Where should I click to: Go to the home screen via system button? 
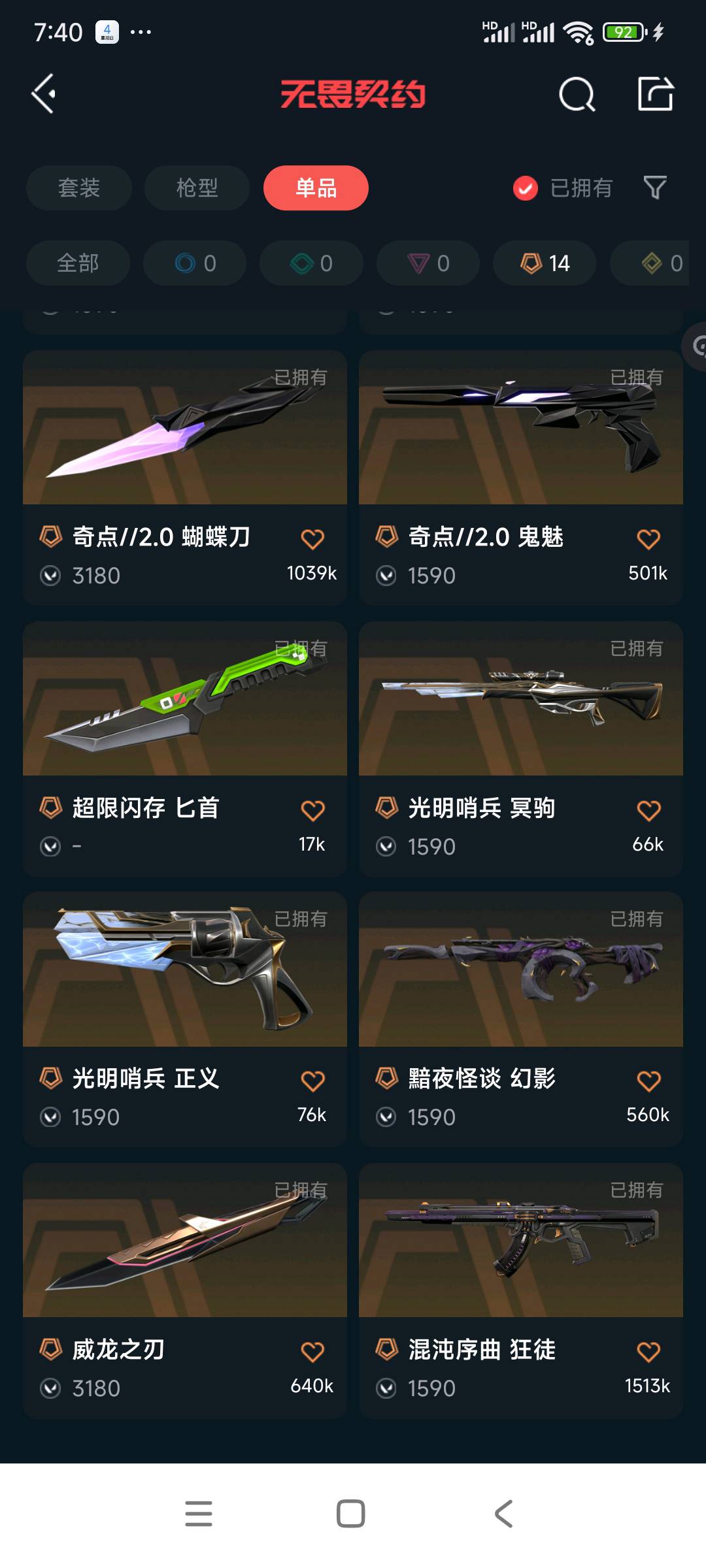351,1513
